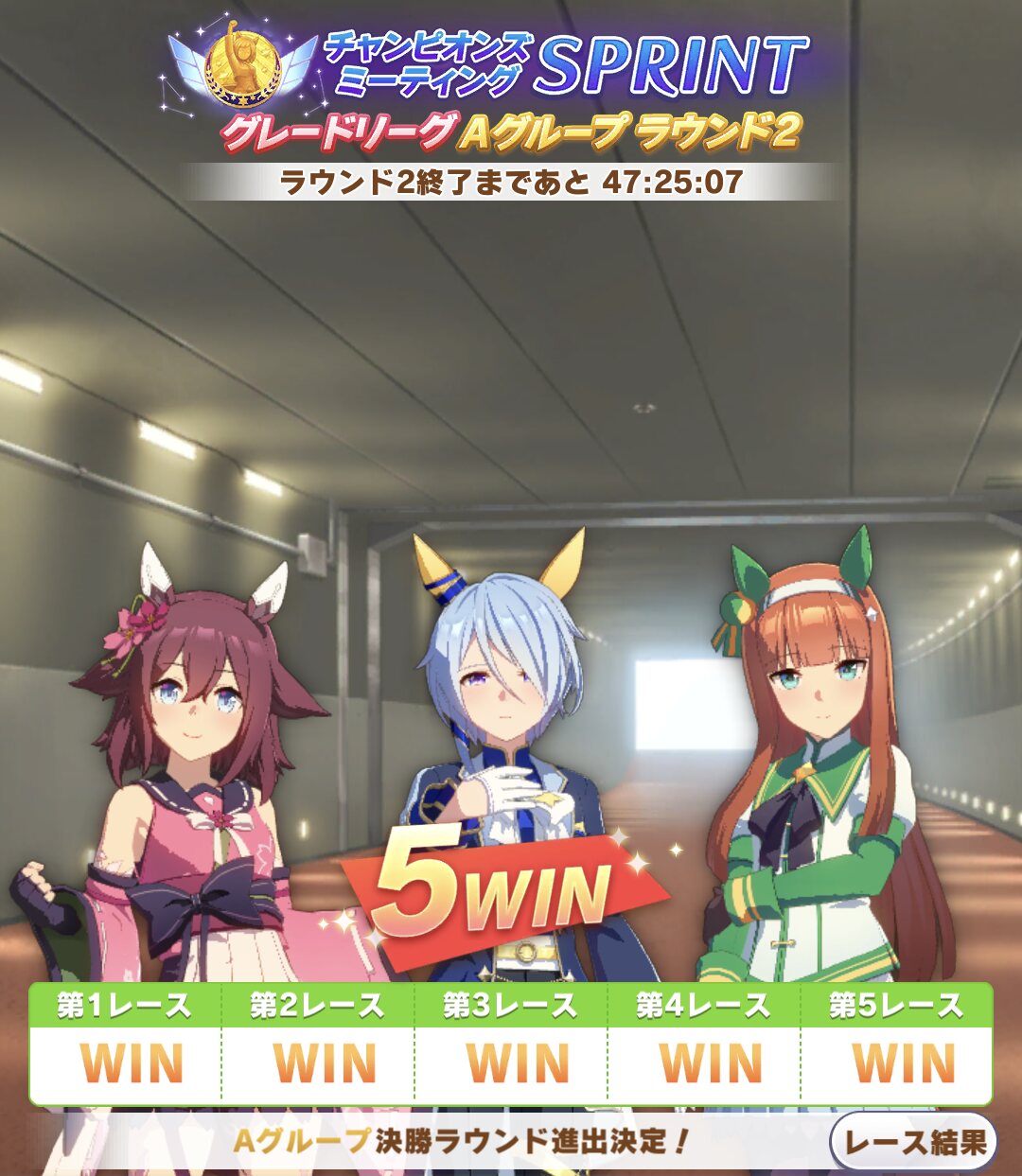Open the レース結果 race results button
The width and height of the screenshot is (1022, 1176).
tap(913, 1142)
